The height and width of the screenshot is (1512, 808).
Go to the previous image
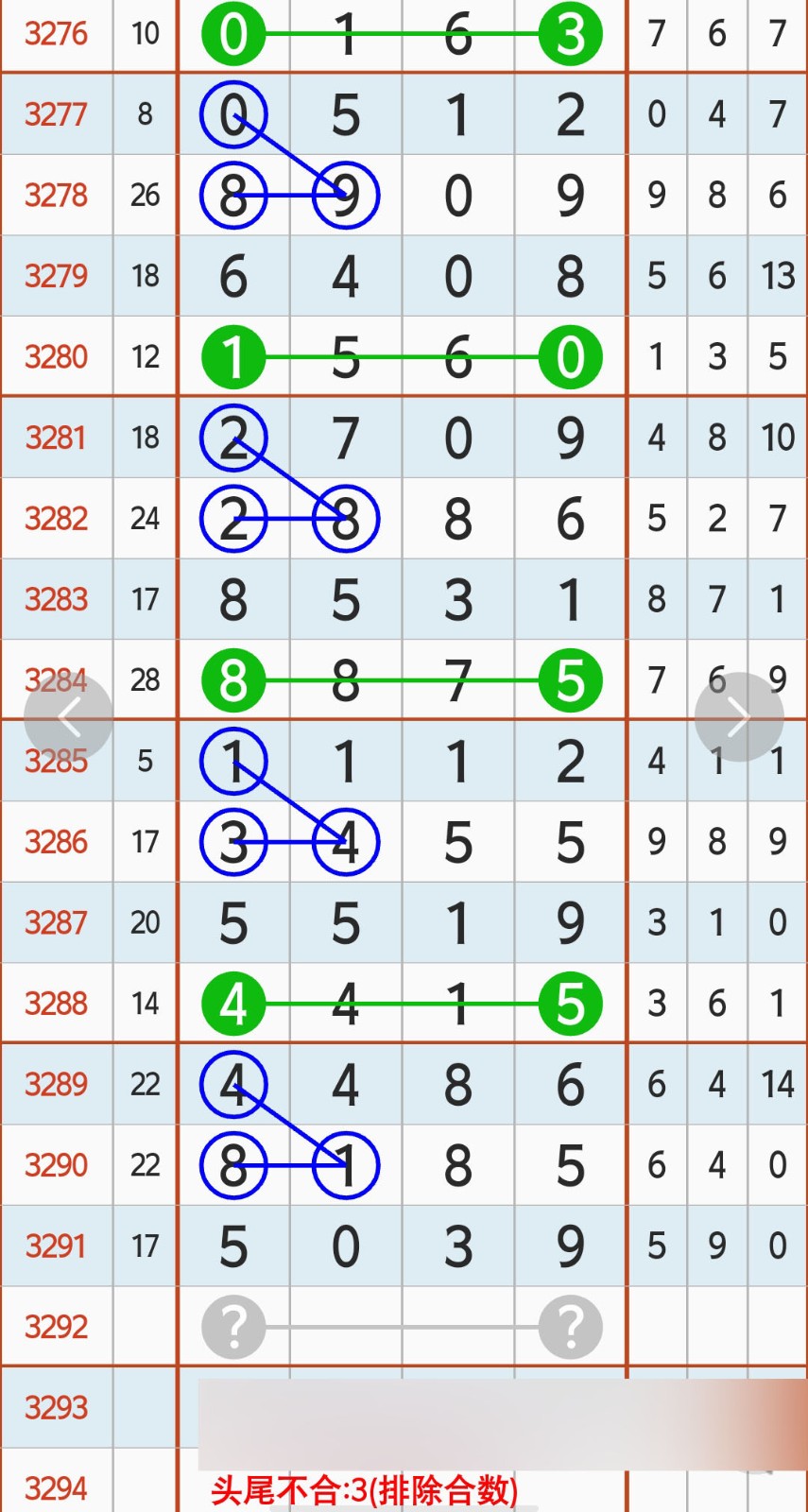68,718
